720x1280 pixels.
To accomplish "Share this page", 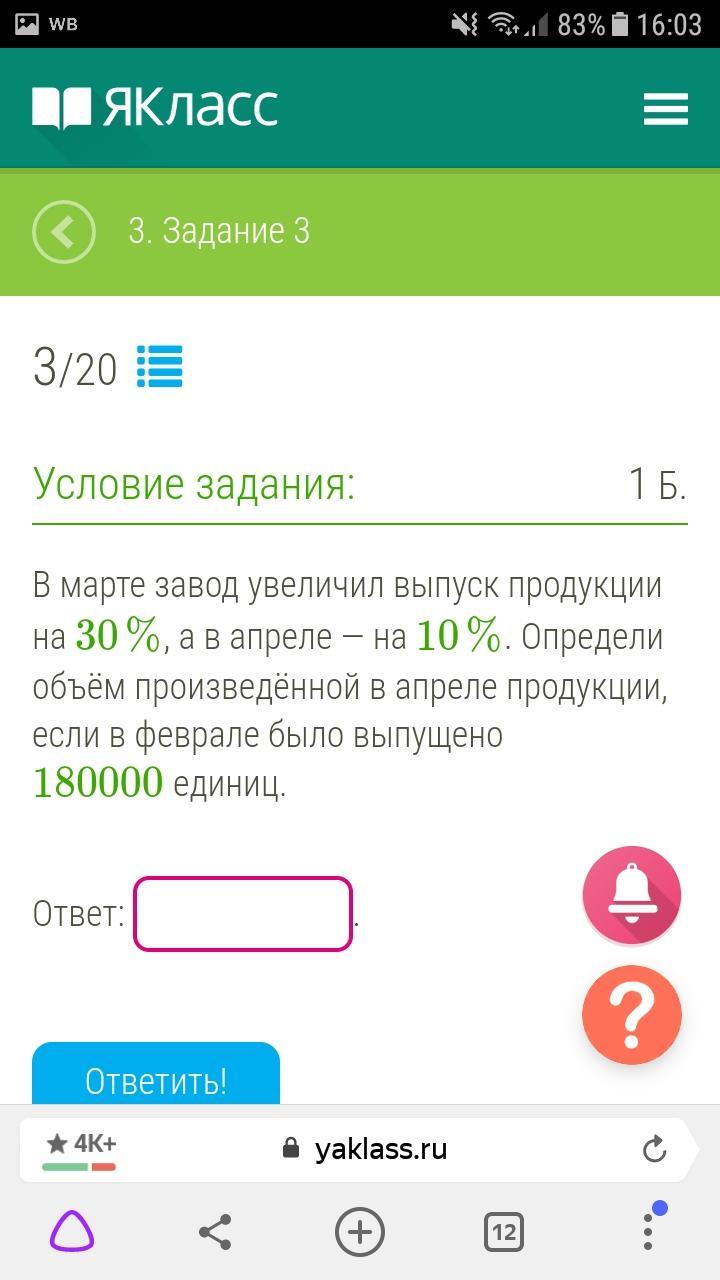I will coord(215,1232).
